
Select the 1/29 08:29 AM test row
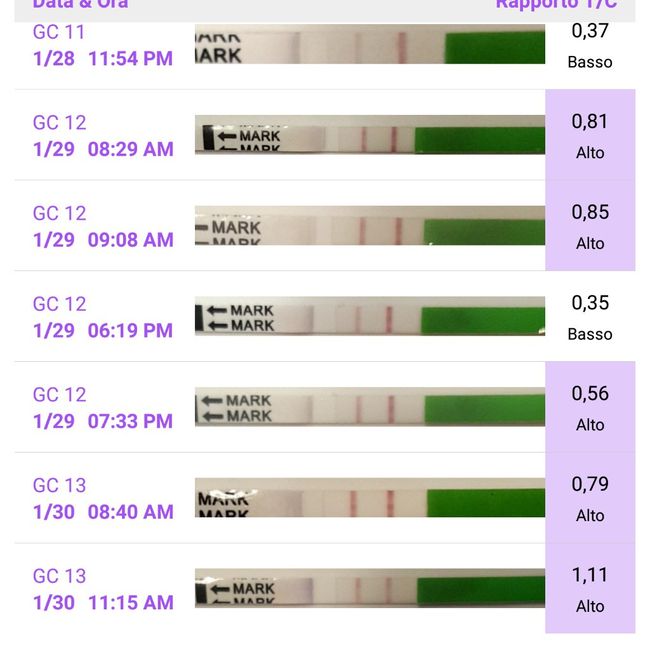[x=324, y=136]
